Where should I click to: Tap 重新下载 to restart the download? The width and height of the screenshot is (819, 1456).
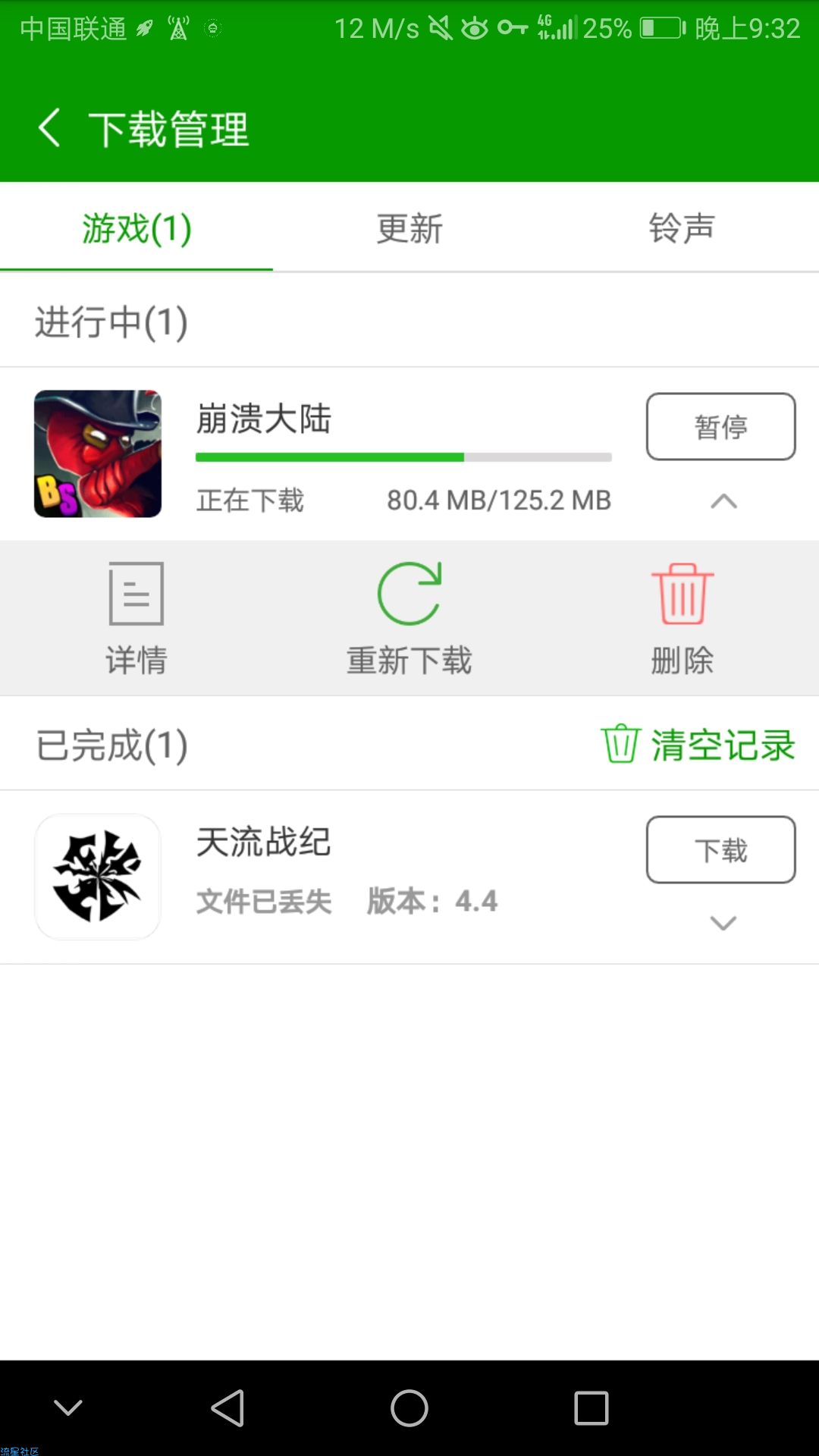tap(409, 619)
